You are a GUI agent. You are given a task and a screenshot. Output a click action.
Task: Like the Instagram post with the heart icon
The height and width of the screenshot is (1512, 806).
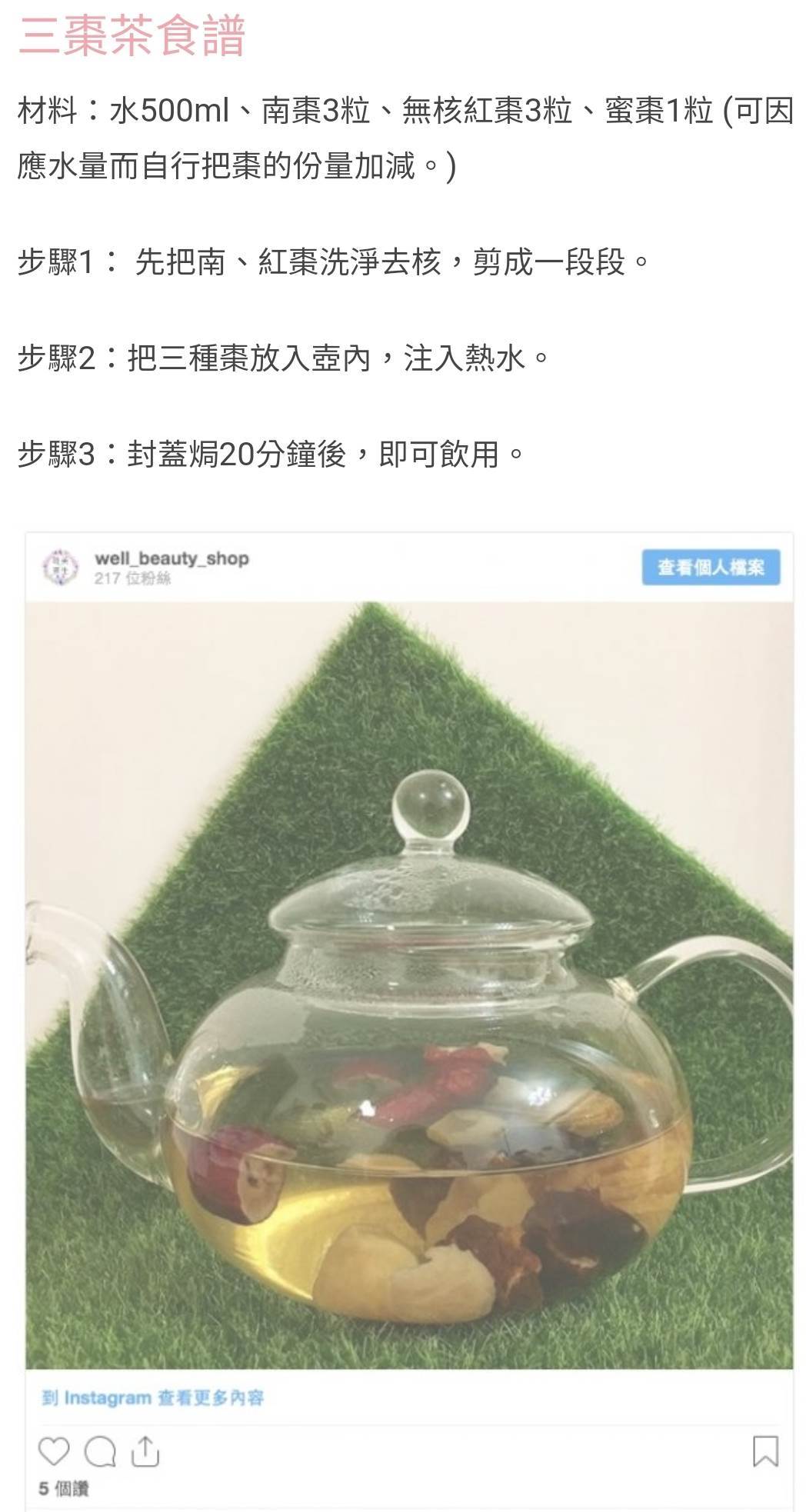(x=54, y=1452)
